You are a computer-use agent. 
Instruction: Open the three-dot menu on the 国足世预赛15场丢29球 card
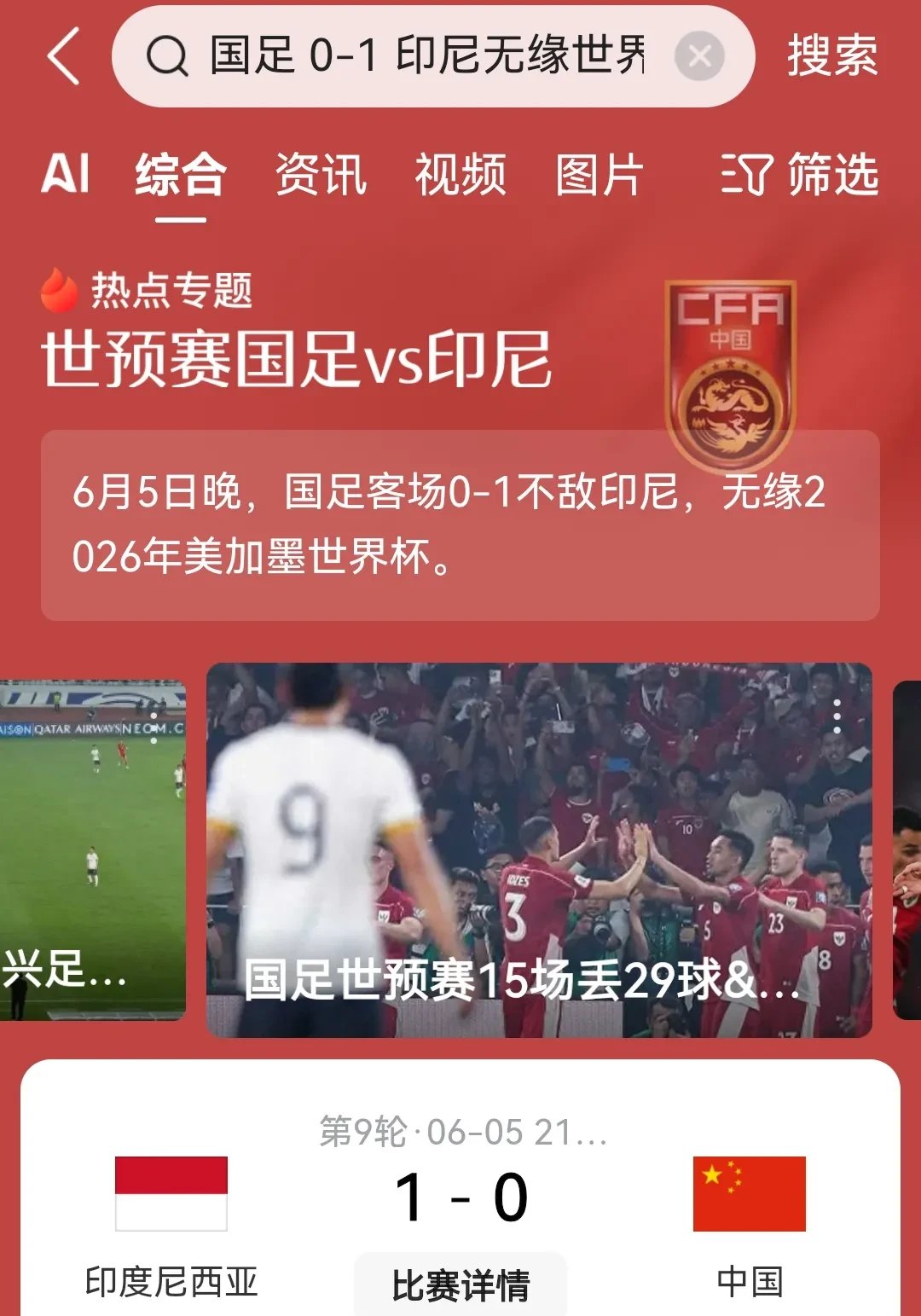tap(837, 716)
